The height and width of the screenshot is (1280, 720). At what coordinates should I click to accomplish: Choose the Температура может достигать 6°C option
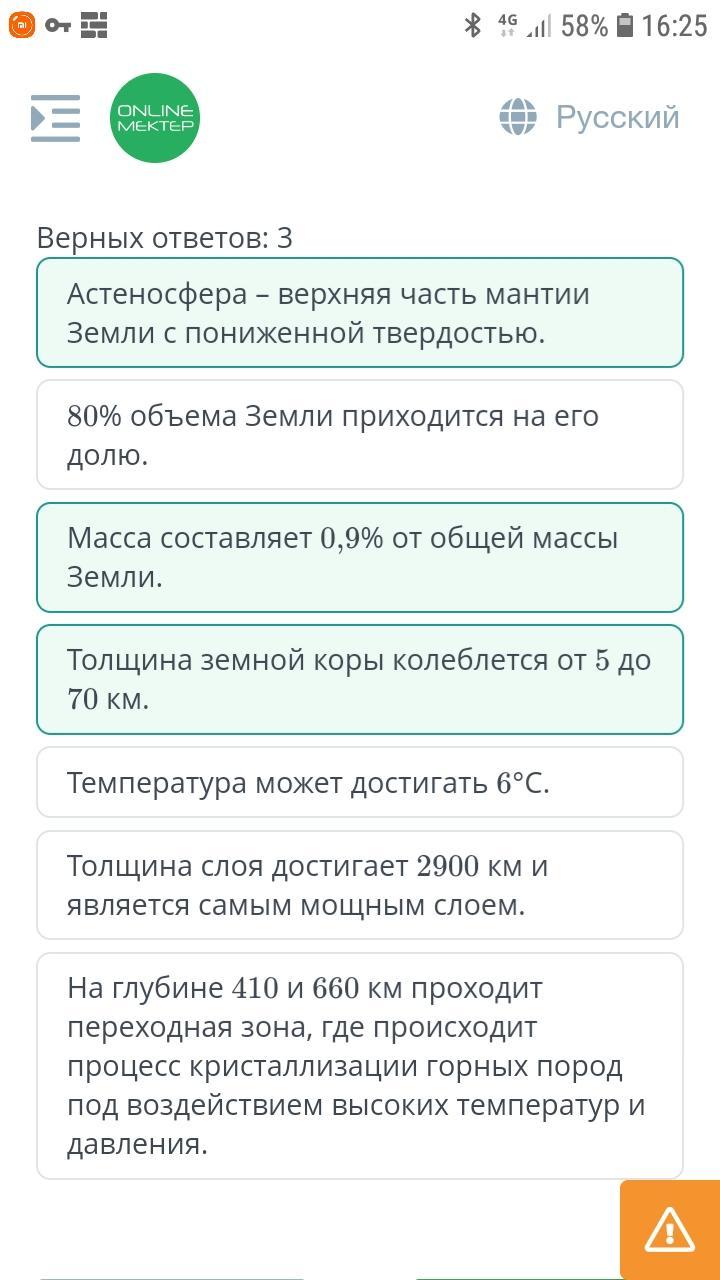(360, 782)
